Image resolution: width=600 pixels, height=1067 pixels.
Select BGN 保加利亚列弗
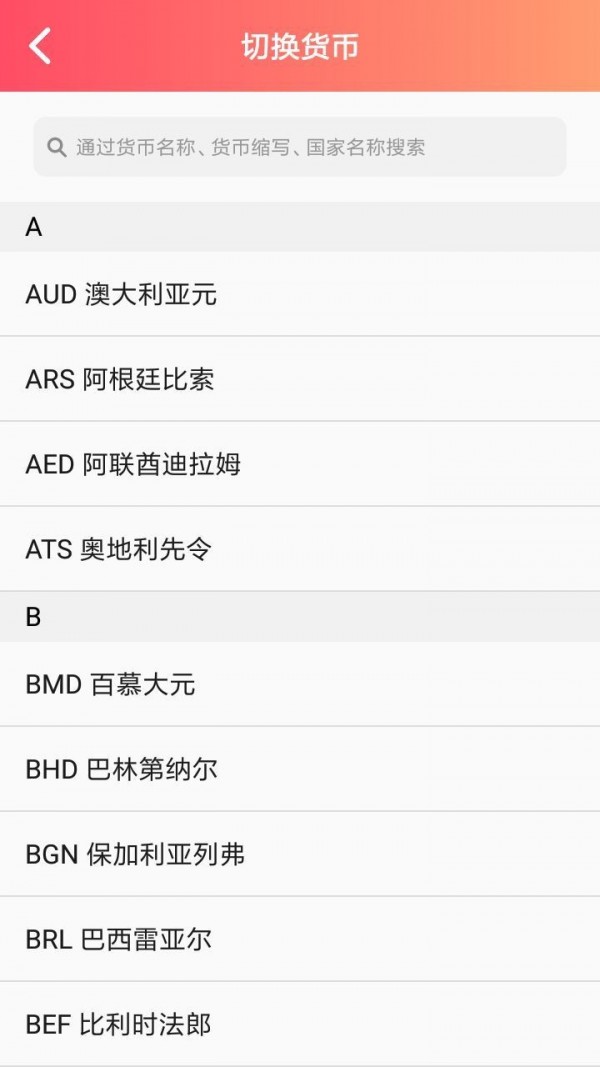pyautogui.click(x=300, y=854)
